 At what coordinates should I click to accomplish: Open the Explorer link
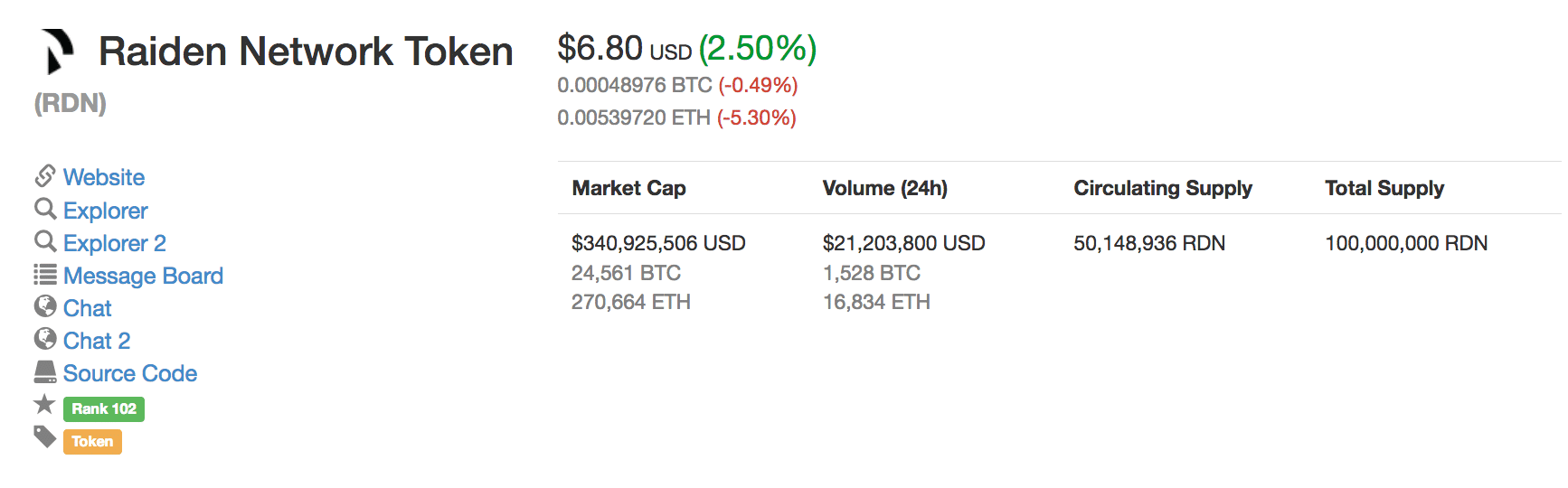coord(105,211)
